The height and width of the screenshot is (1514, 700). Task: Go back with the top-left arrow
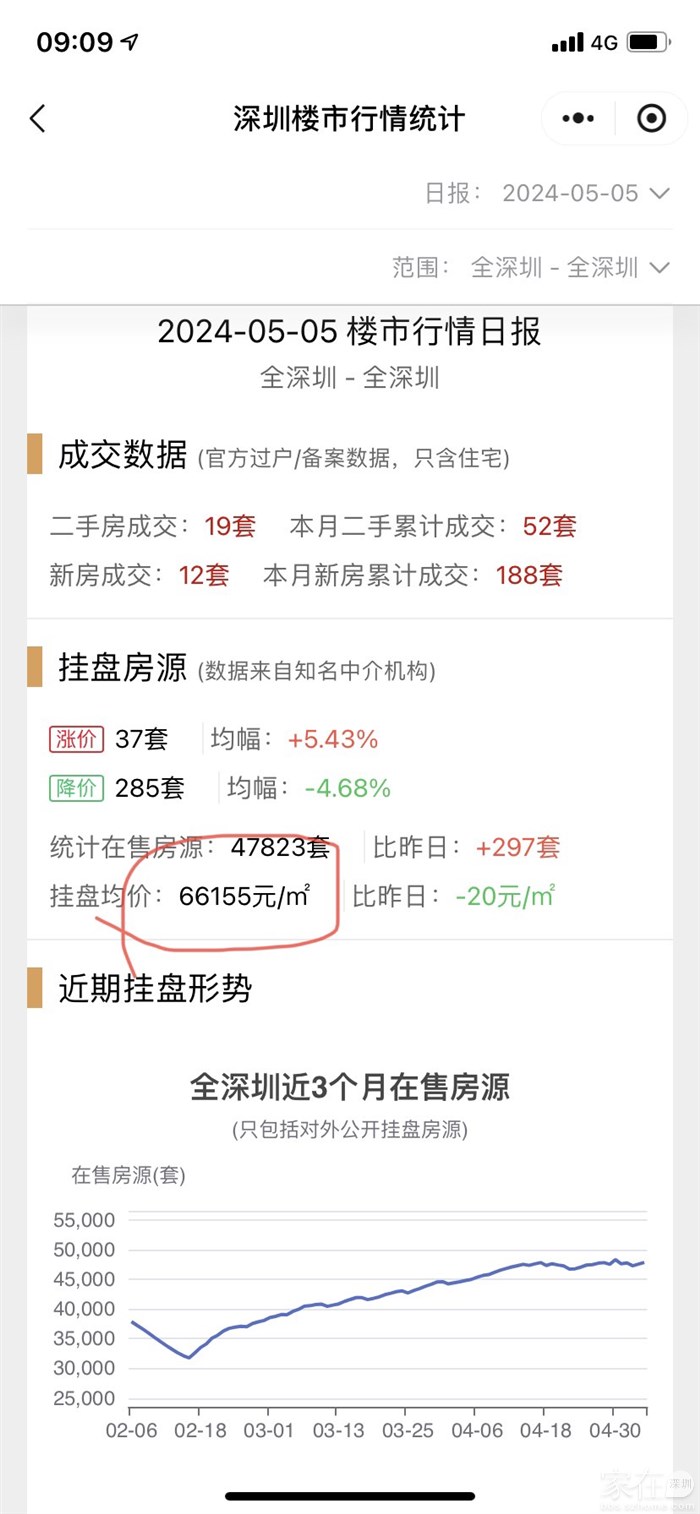pyautogui.click(x=38, y=119)
